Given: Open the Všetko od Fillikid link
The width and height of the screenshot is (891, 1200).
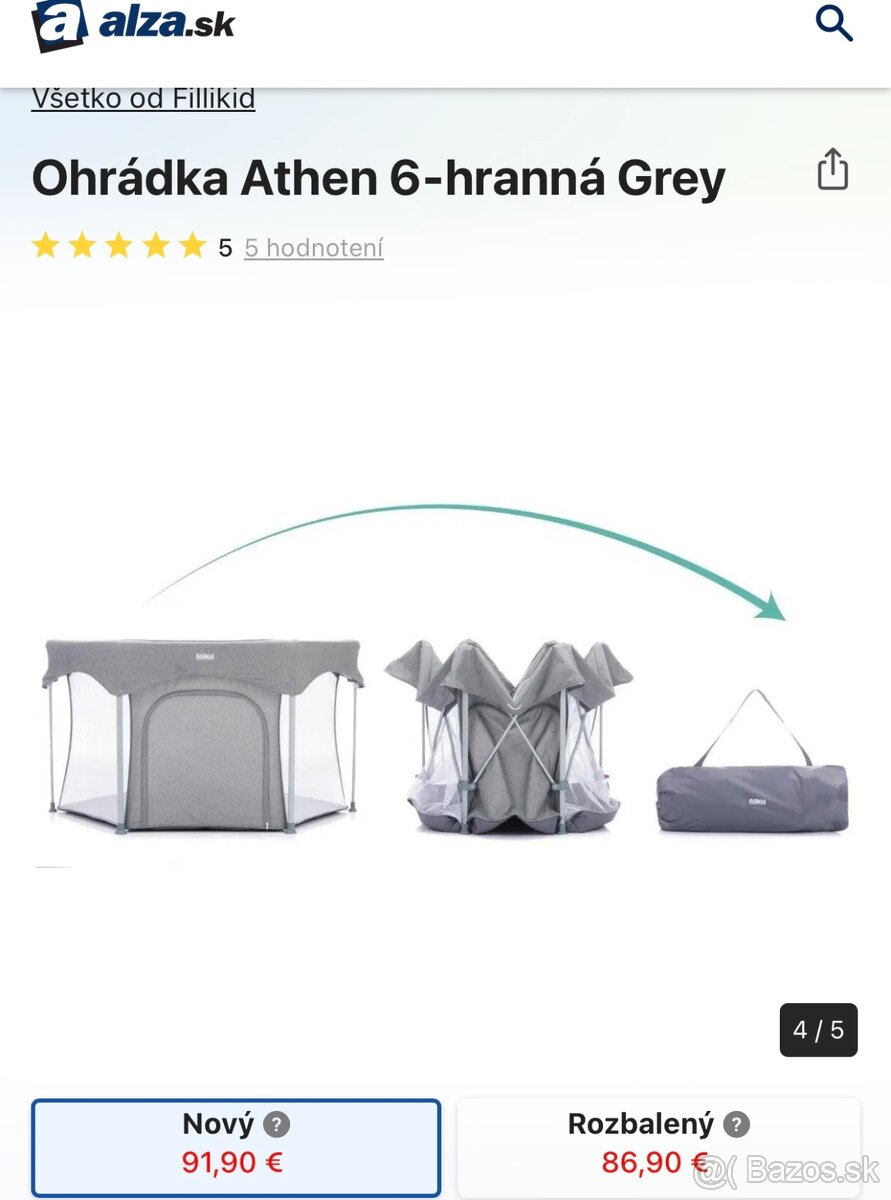Looking at the screenshot, I should (x=144, y=98).
